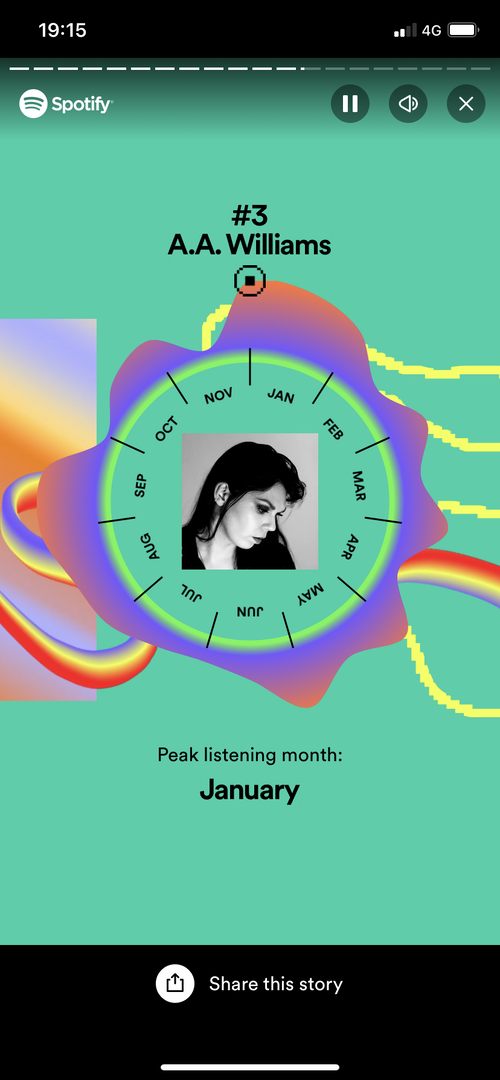
Task: Close the Wrapped story
Action: point(466,104)
